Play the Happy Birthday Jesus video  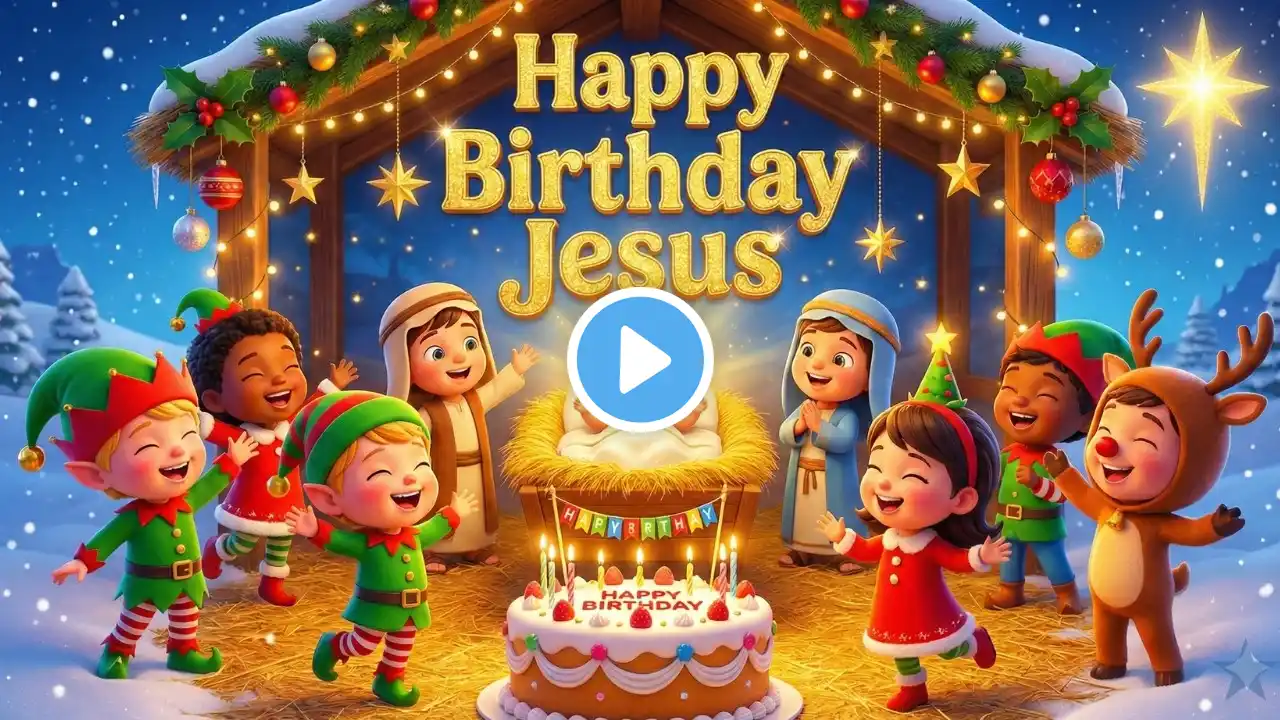(x=640, y=360)
